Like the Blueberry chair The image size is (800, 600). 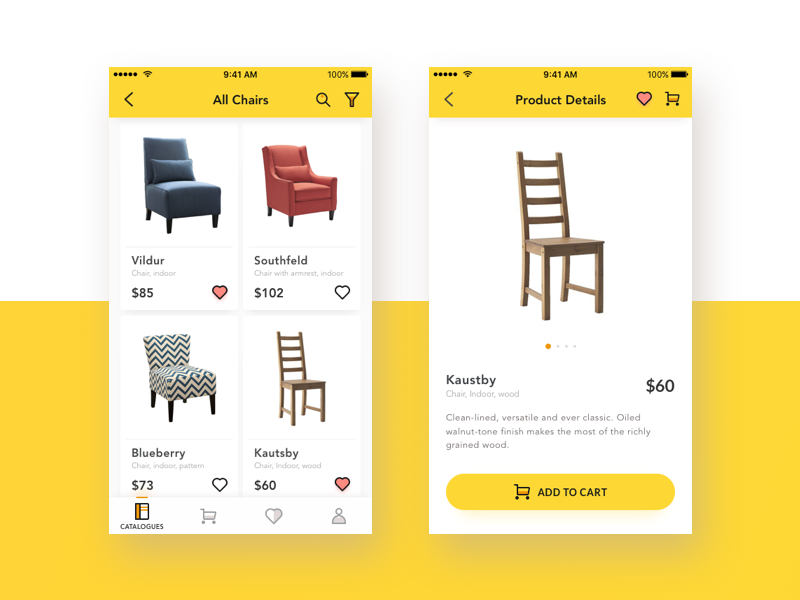pos(220,484)
